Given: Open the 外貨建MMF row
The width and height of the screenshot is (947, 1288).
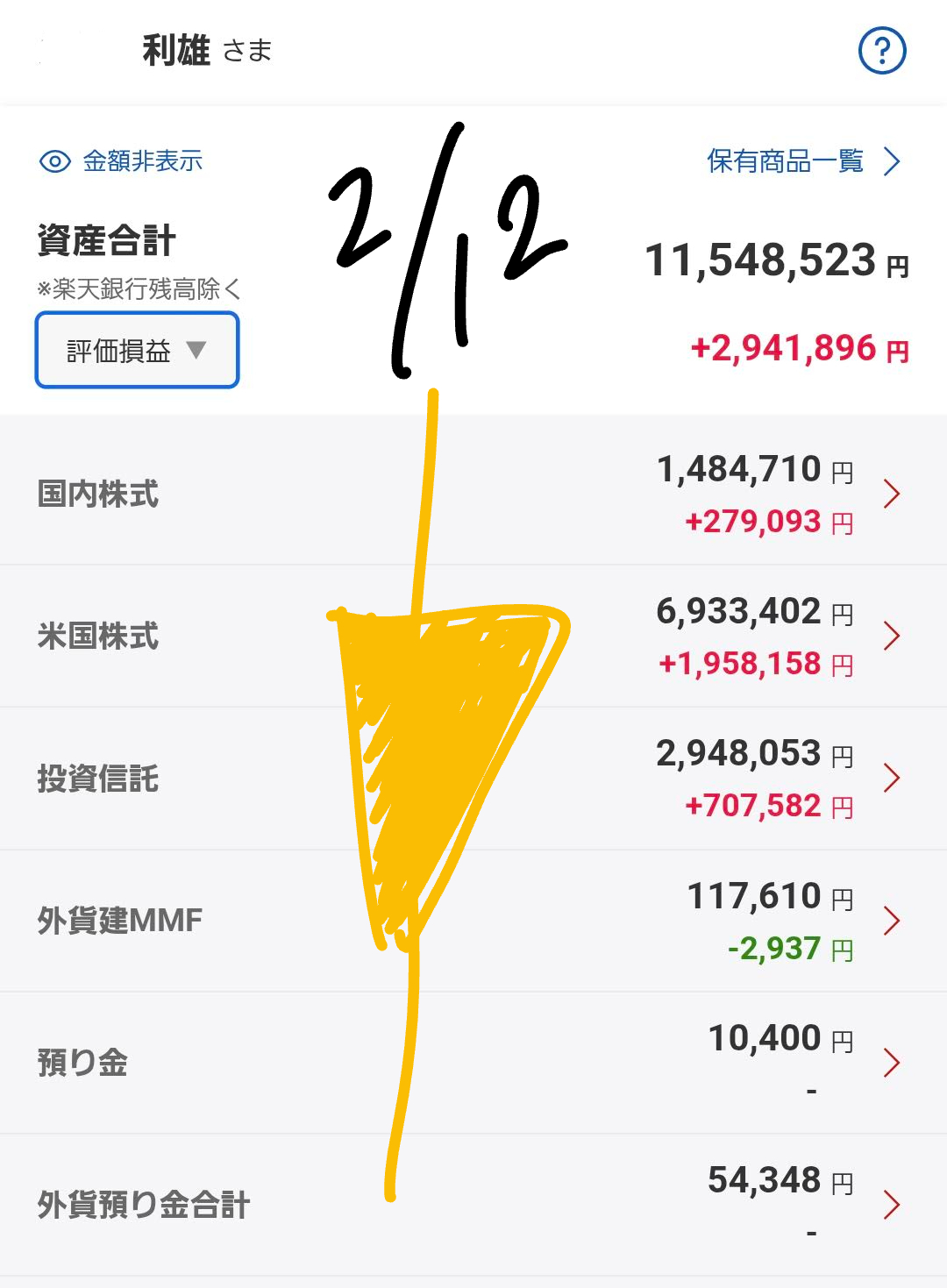Looking at the screenshot, I should [473, 921].
